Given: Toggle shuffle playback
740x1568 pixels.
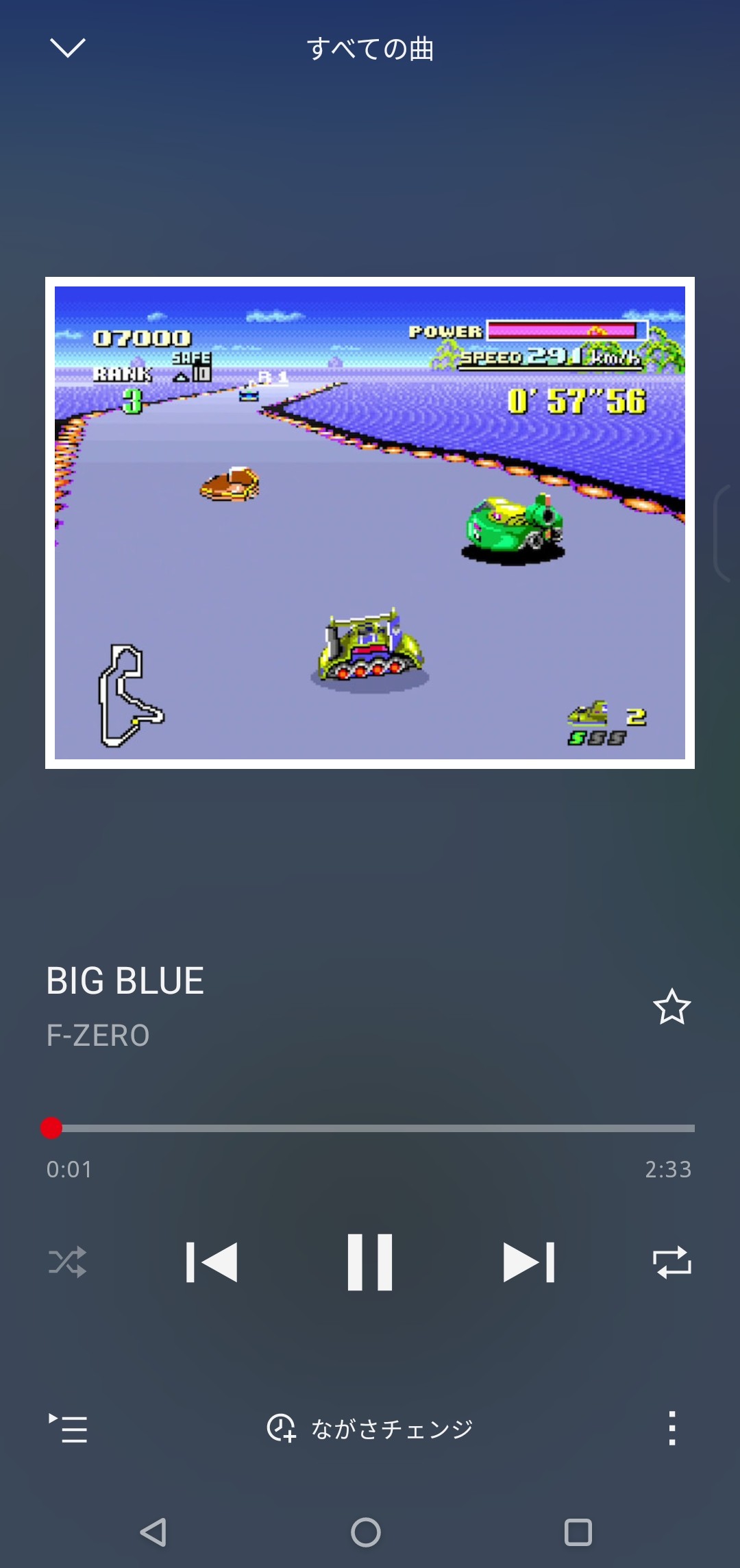Looking at the screenshot, I should (68, 1262).
